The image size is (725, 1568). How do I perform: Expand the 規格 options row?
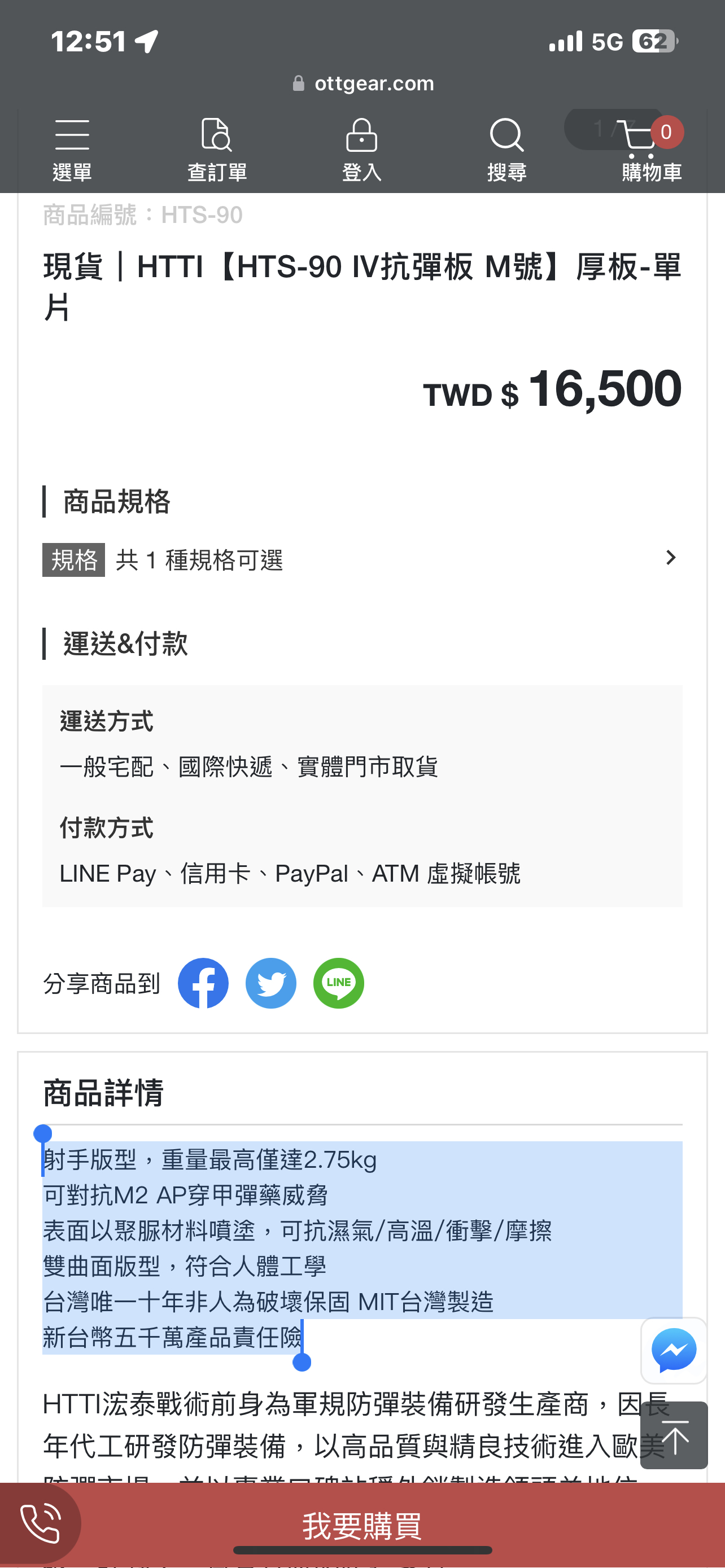pyautogui.click(x=362, y=559)
